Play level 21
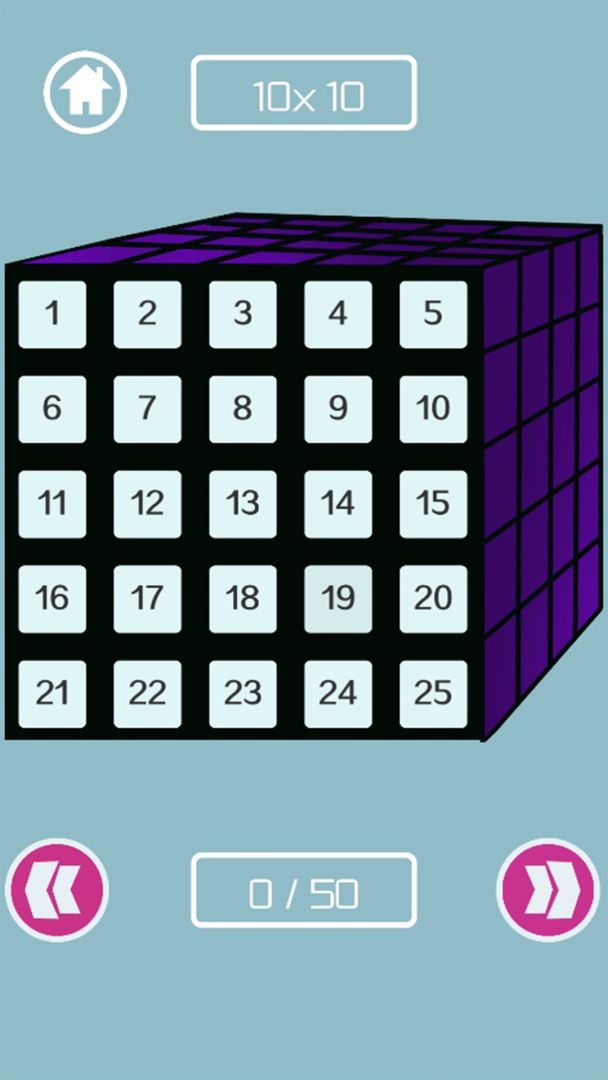Image resolution: width=608 pixels, height=1080 pixels. [x=52, y=694]
